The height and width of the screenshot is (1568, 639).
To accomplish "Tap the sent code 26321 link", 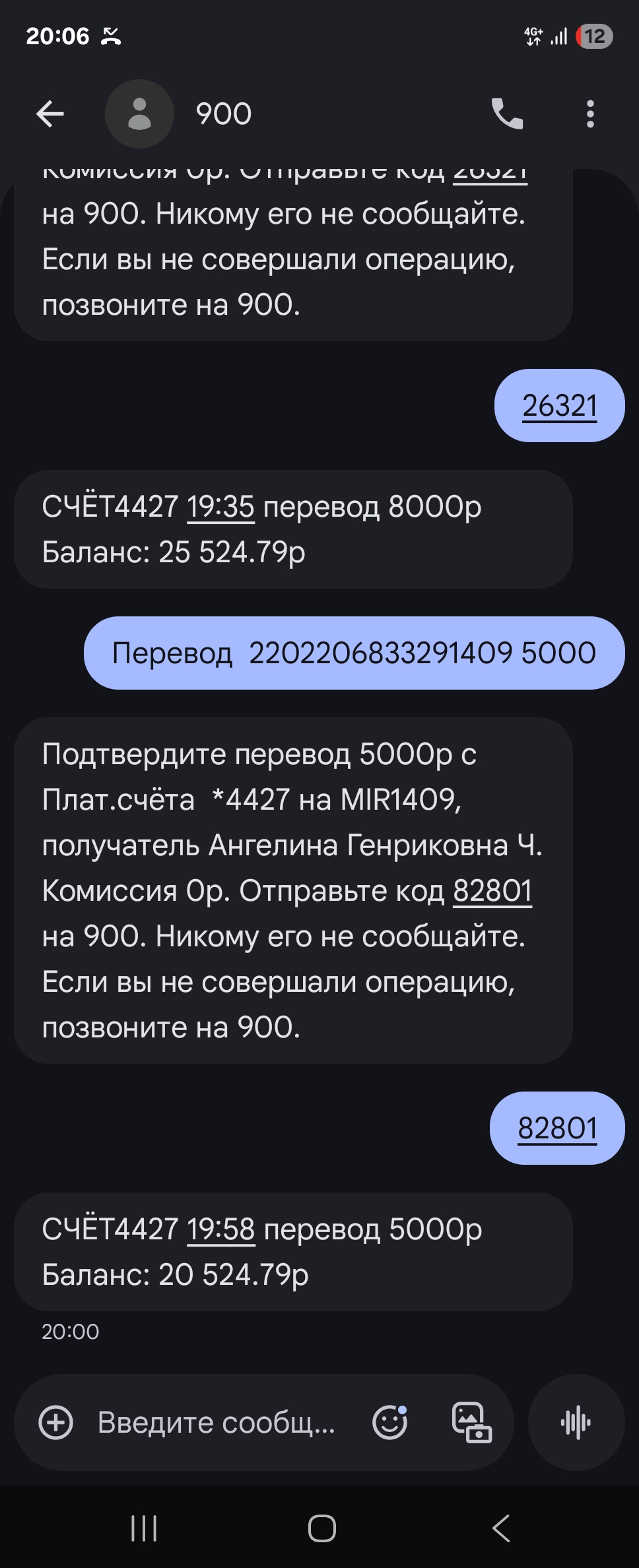I will coord(559,406).
